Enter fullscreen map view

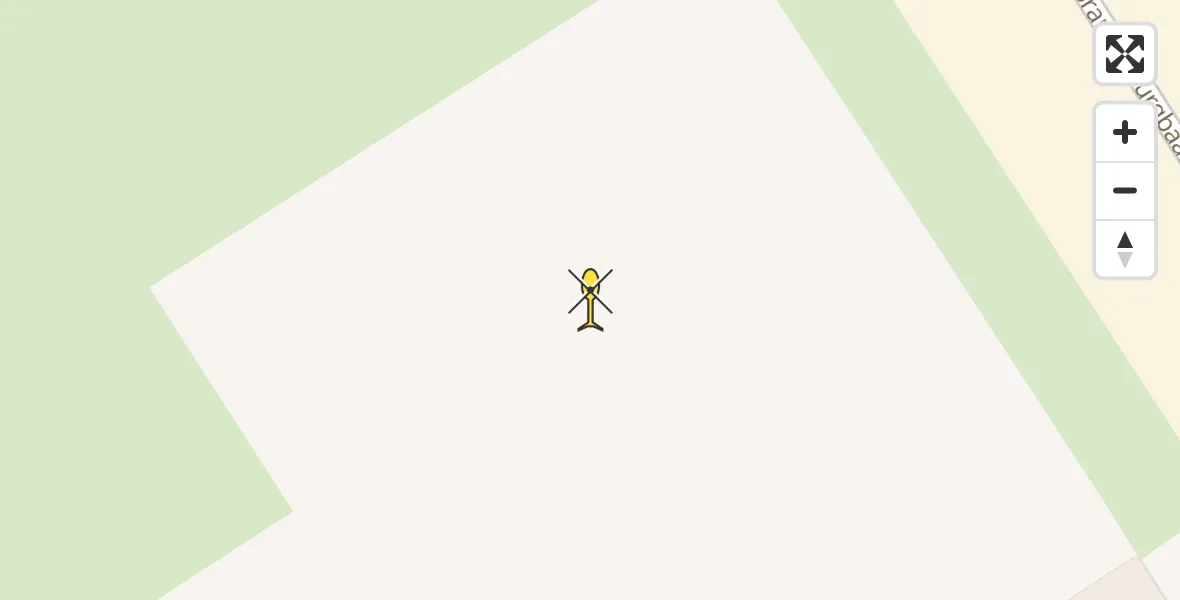tap(1124, 54)
